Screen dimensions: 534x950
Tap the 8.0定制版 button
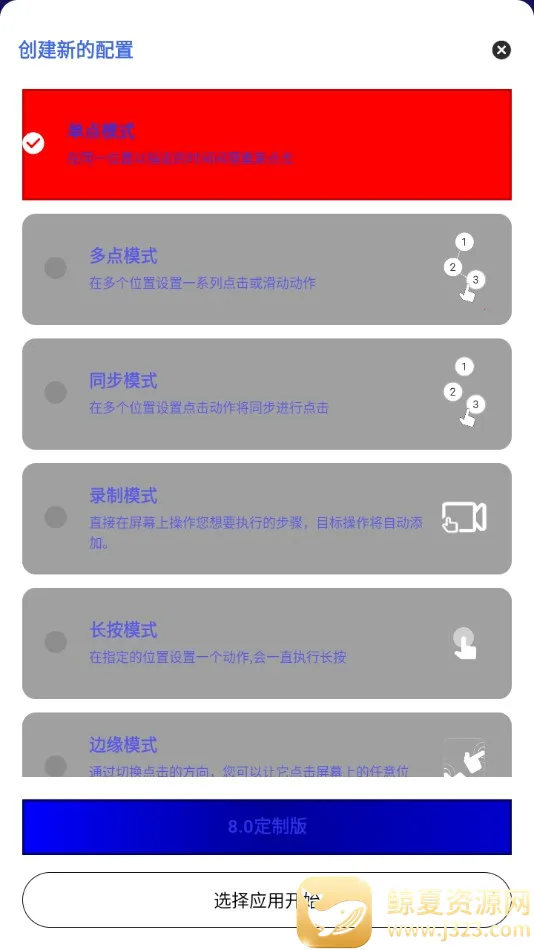coord(267,827)
